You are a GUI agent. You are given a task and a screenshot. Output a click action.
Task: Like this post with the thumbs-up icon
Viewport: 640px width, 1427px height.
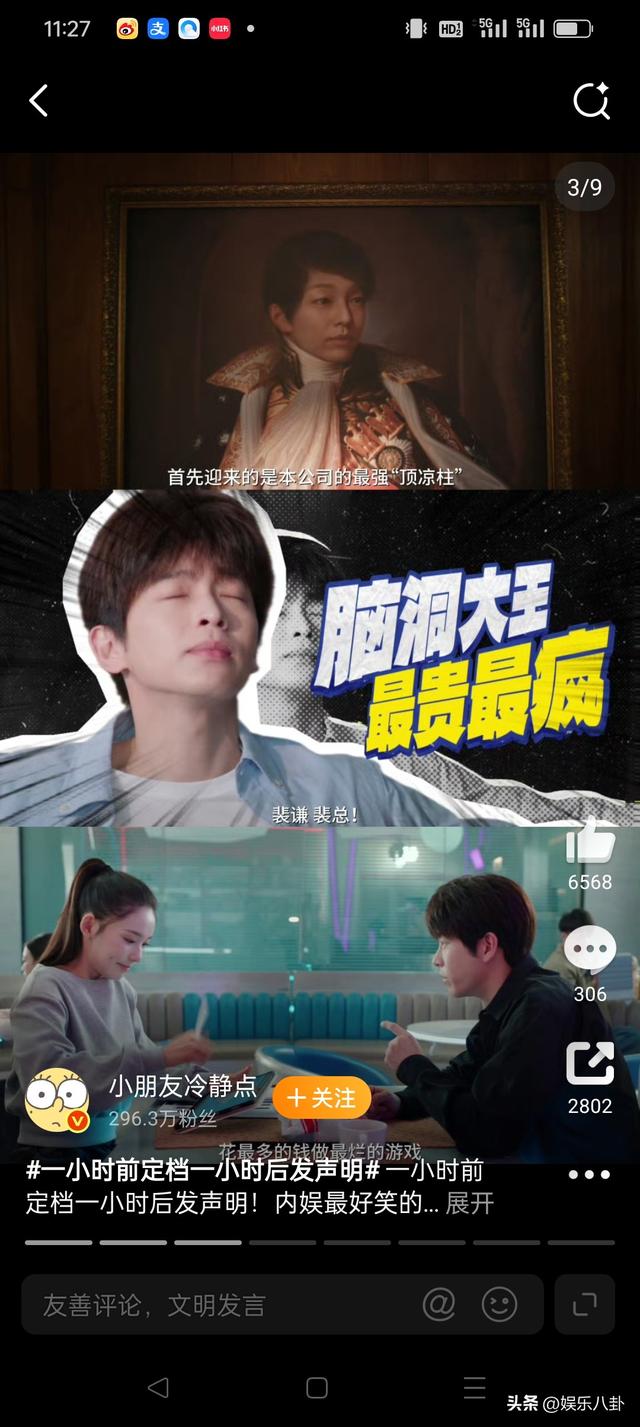(590, 840)
